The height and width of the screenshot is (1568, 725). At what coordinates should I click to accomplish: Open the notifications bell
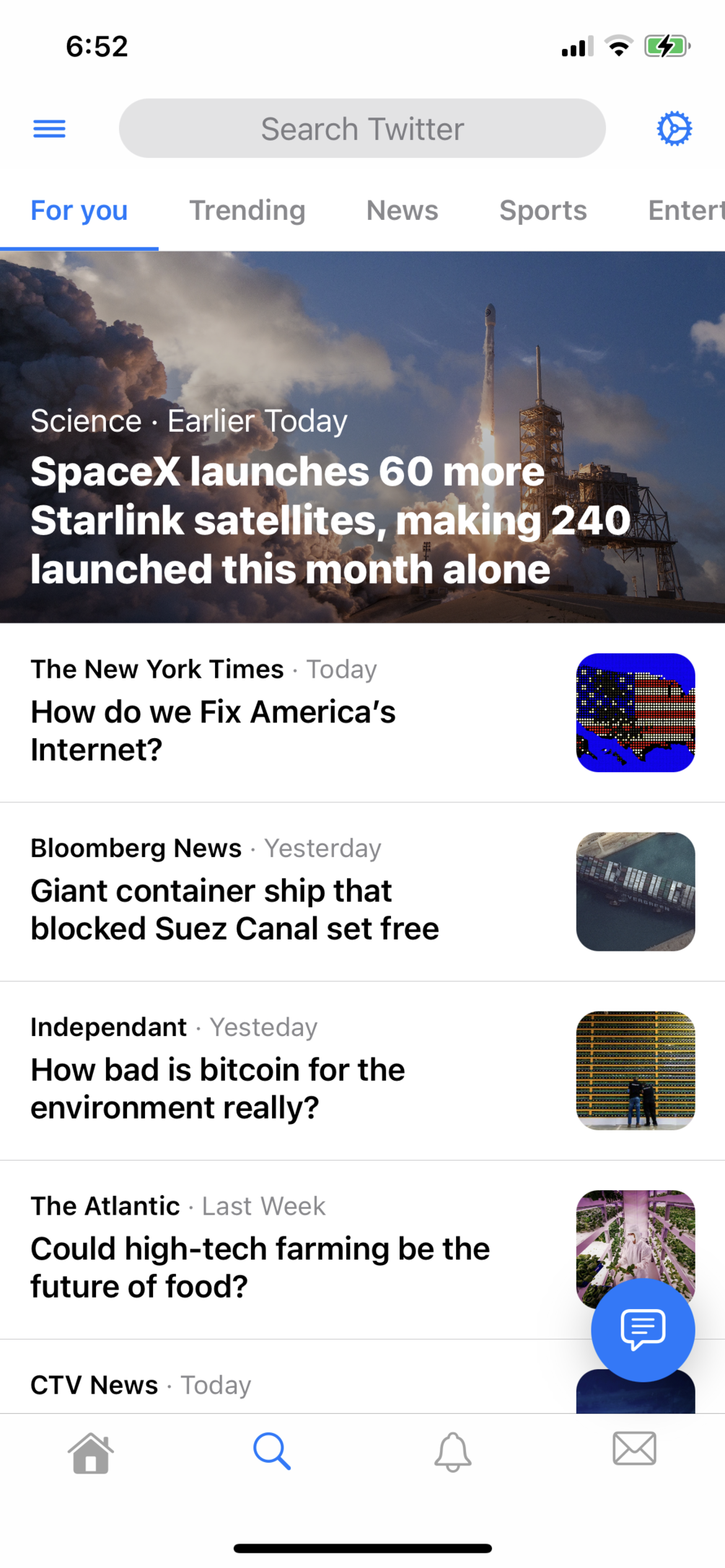coord(453,1452)
